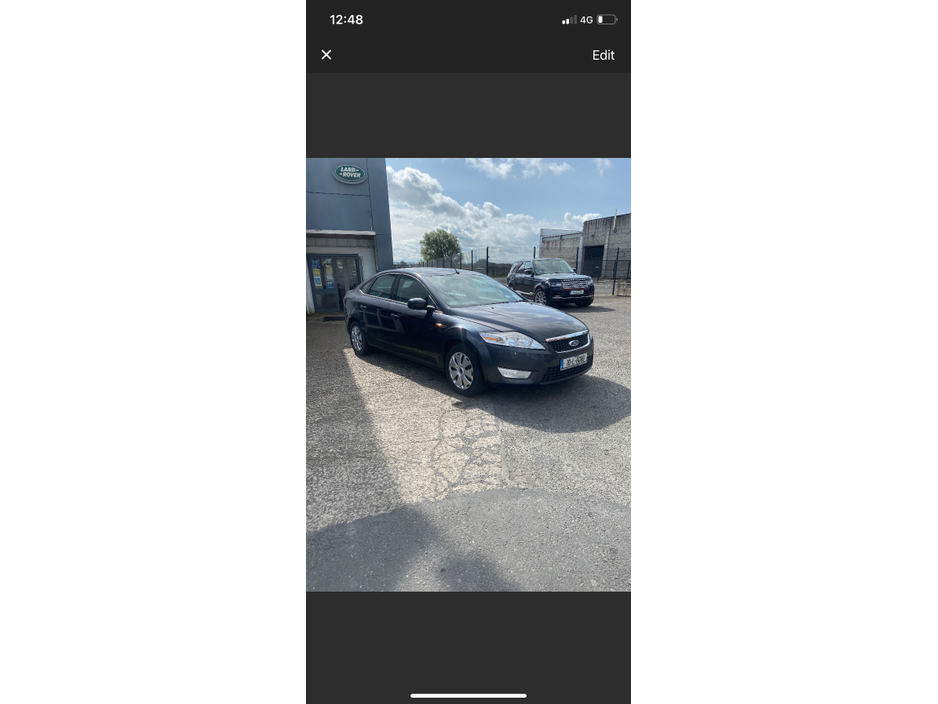Viewport: 938px width, 704px height.
Task: Close the photo viewer
Action: coord(326,55)
